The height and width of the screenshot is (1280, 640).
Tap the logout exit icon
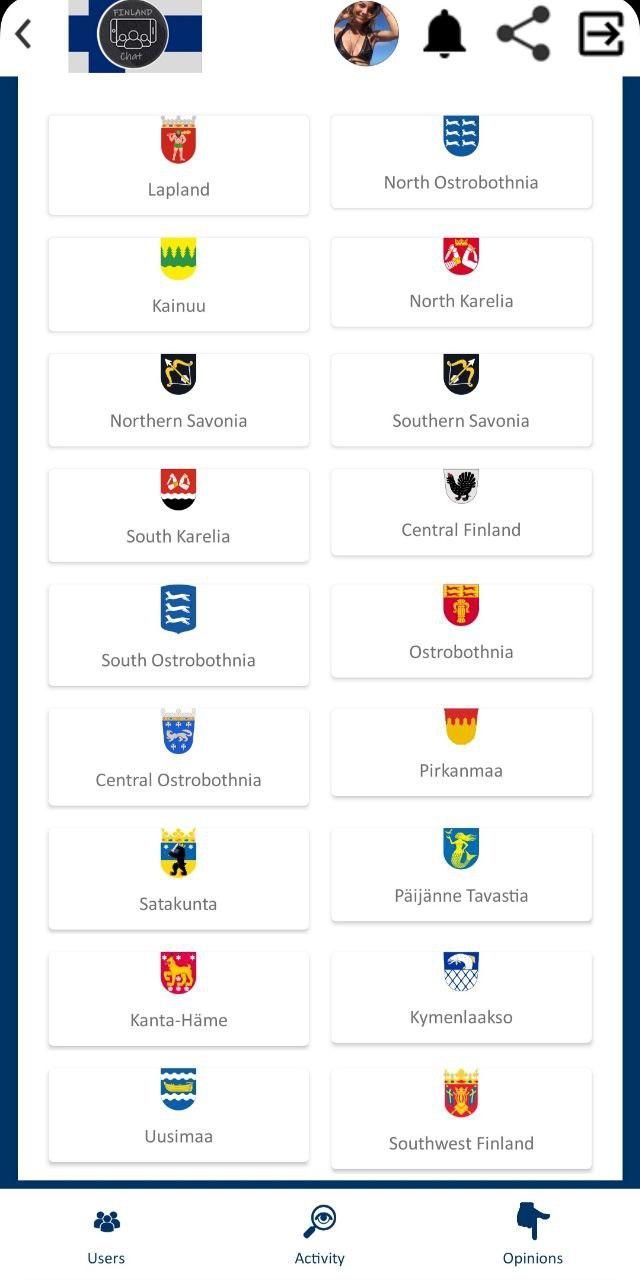point(601,34)
